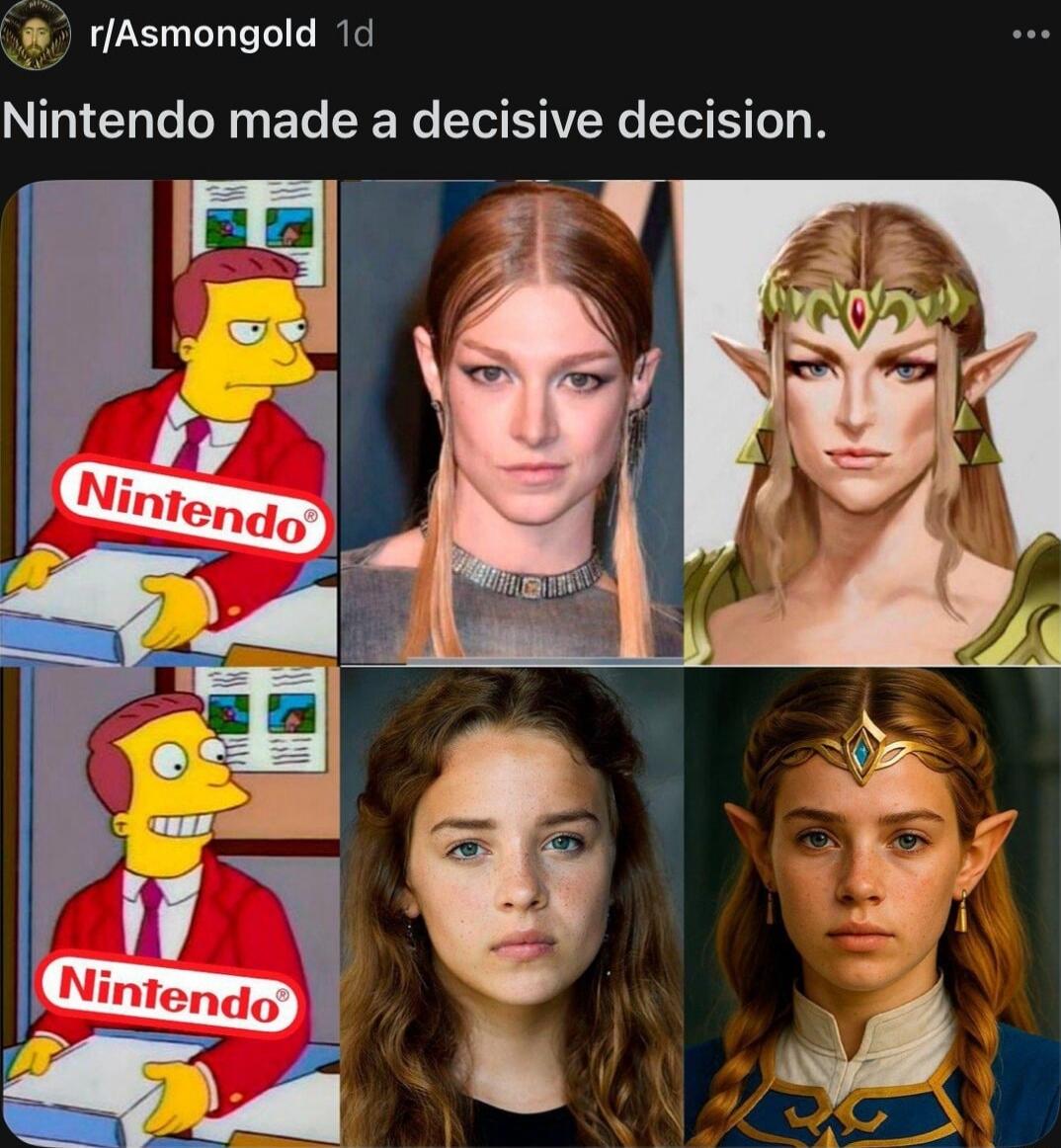Image resolution: width=1061 pixels, height=1148 pixels.
Task: Open the meme image in full view
Action: click(530, 662)
